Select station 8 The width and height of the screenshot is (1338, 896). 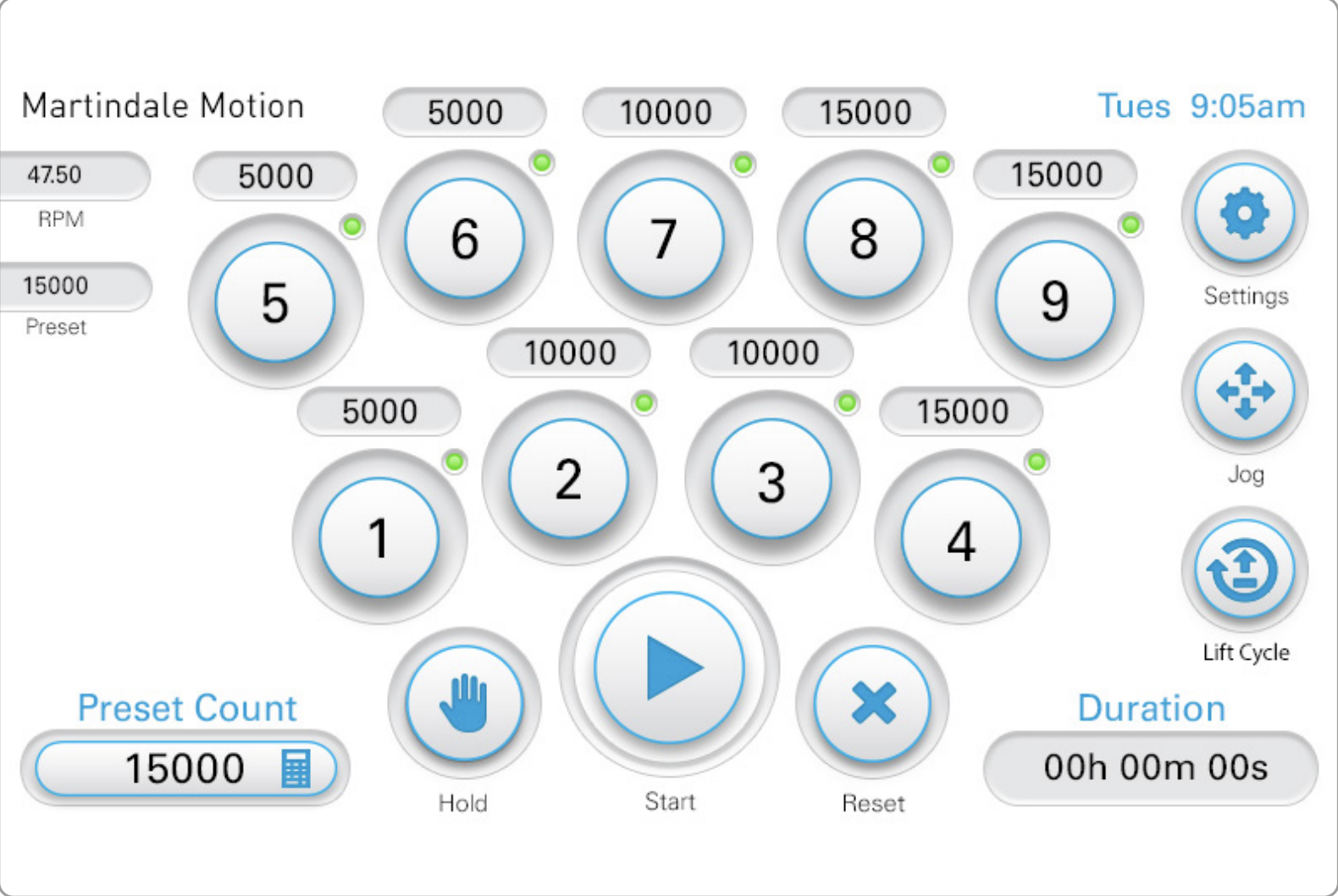[x=864, y=238]
